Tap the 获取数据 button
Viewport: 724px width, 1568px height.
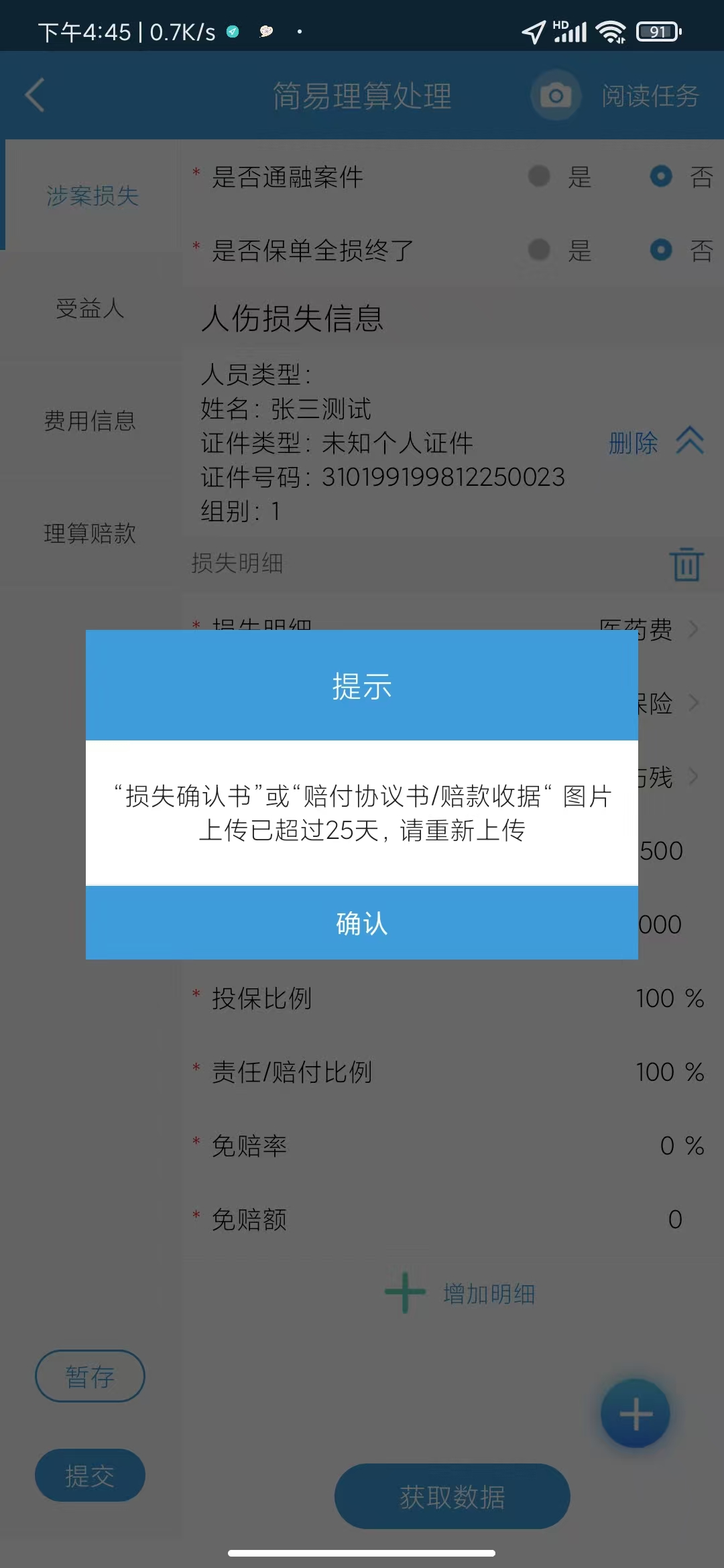point(452,1496)
